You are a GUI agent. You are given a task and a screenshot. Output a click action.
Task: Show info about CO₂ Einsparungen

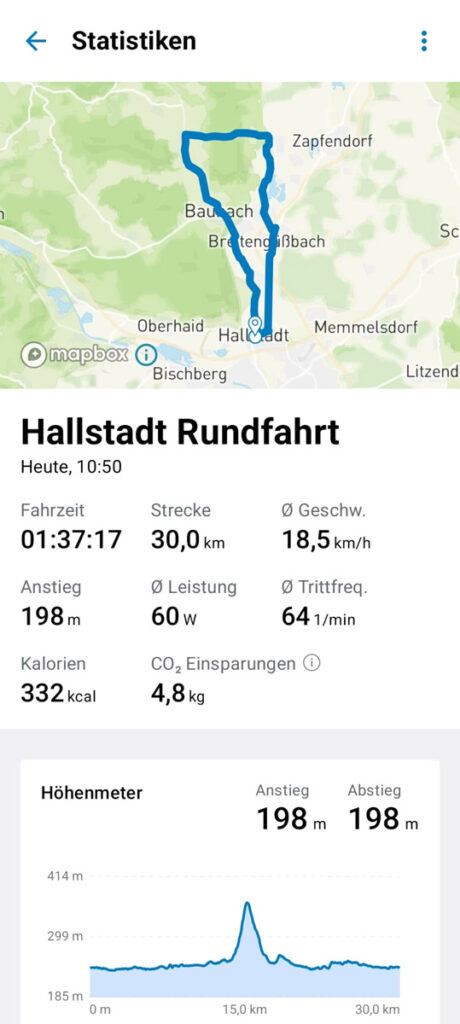(312, 664)
